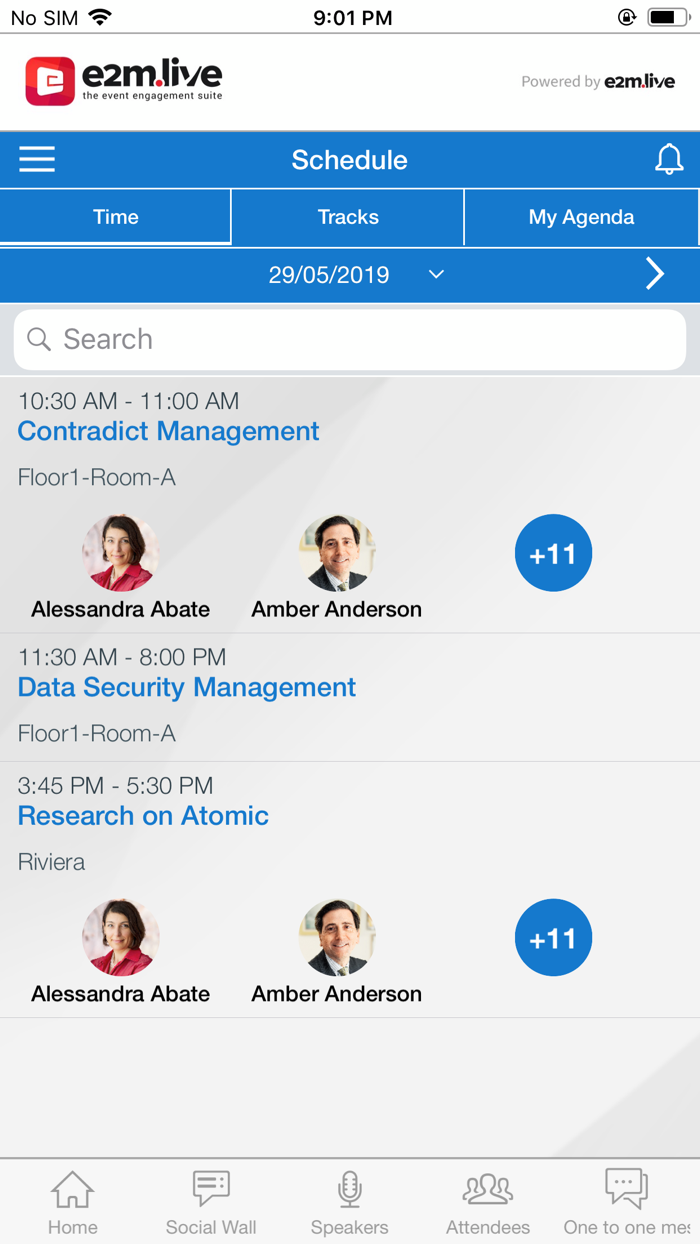
Task: Open the Research on Atomic session
Action: pyautogui.click(x=143, y=816)
